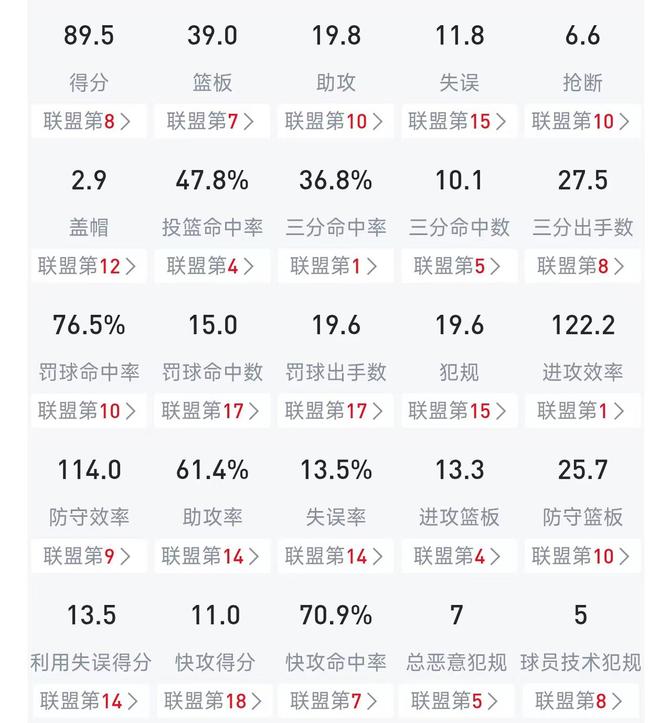
Task: Open league rank for 罚球命中率
Action: pyautogui.click(x=89, y=411)
